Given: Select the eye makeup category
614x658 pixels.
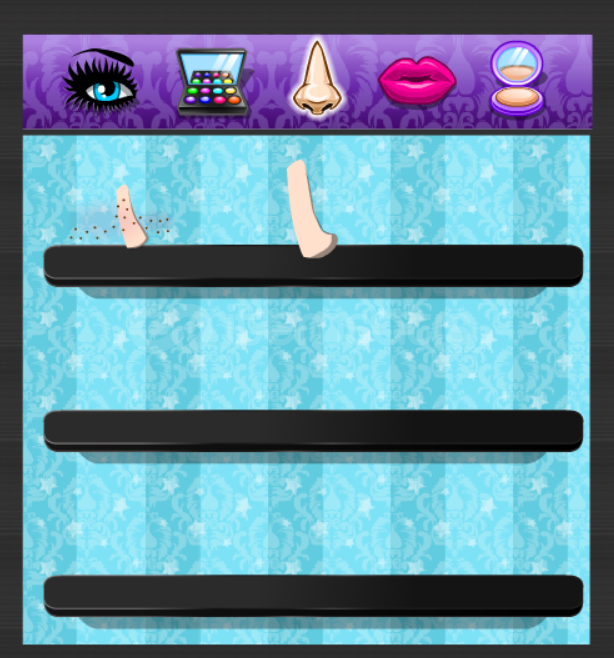Looking at the screenshot, I should pyautogui.click(x=100, y=80).
